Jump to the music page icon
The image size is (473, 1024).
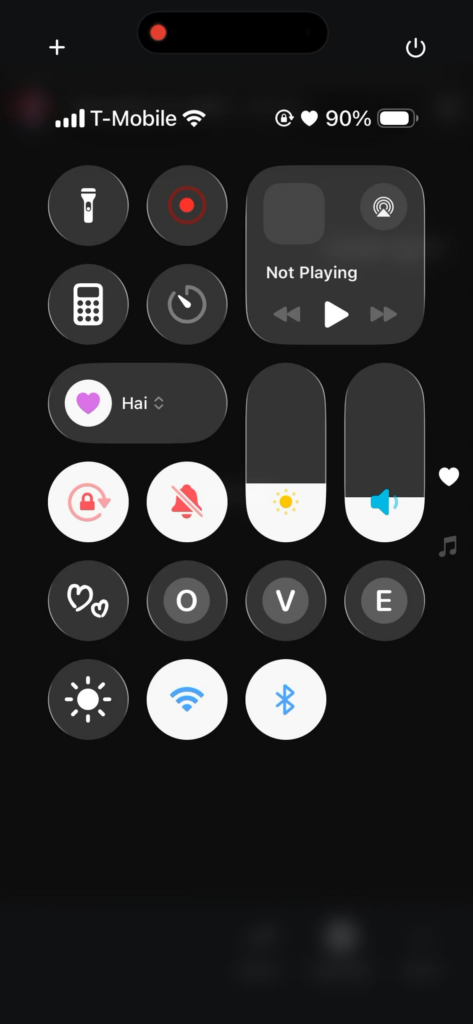(x=448, y=547)
